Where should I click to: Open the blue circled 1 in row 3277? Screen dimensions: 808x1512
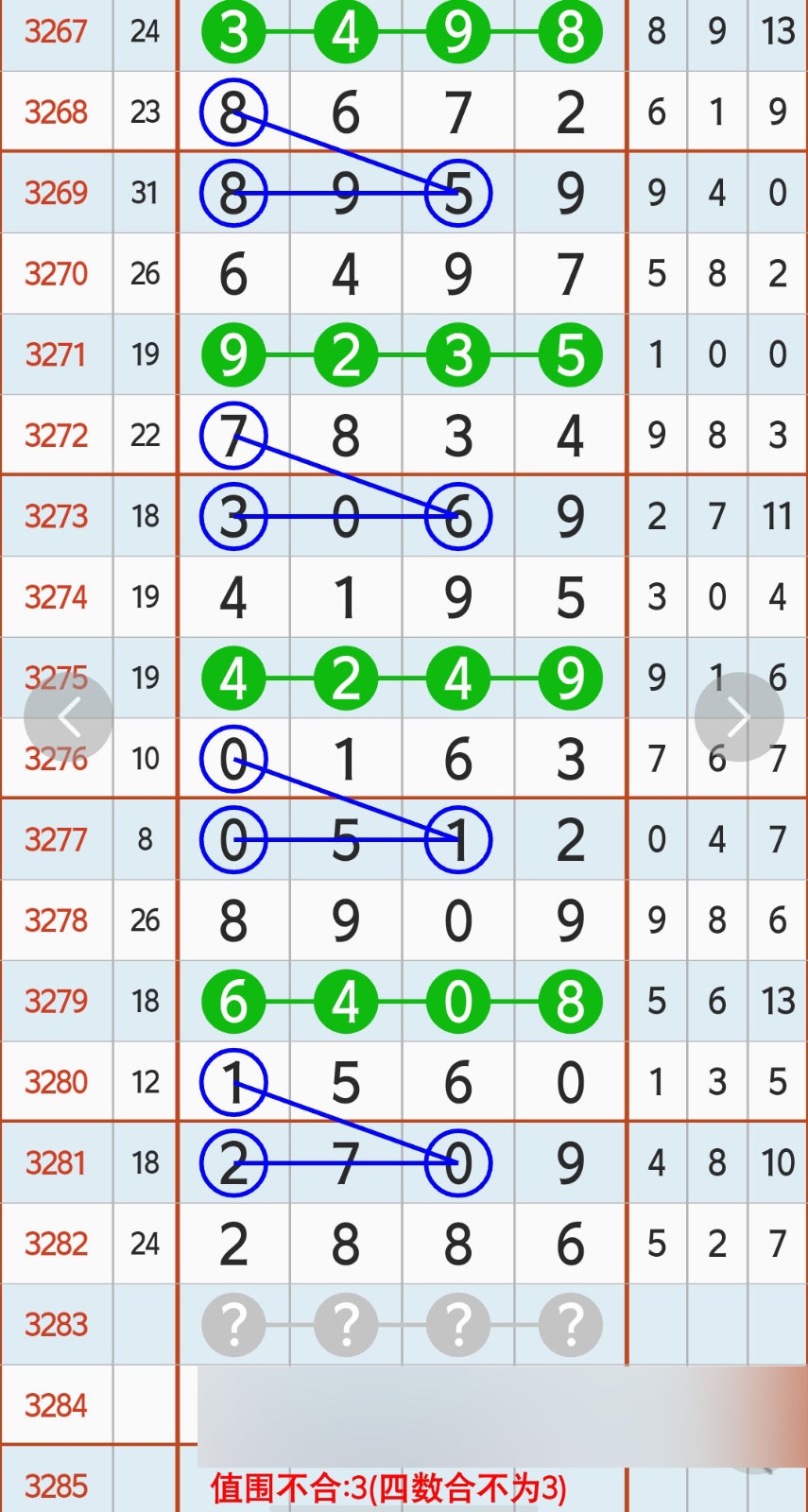[x=457, y=839]
